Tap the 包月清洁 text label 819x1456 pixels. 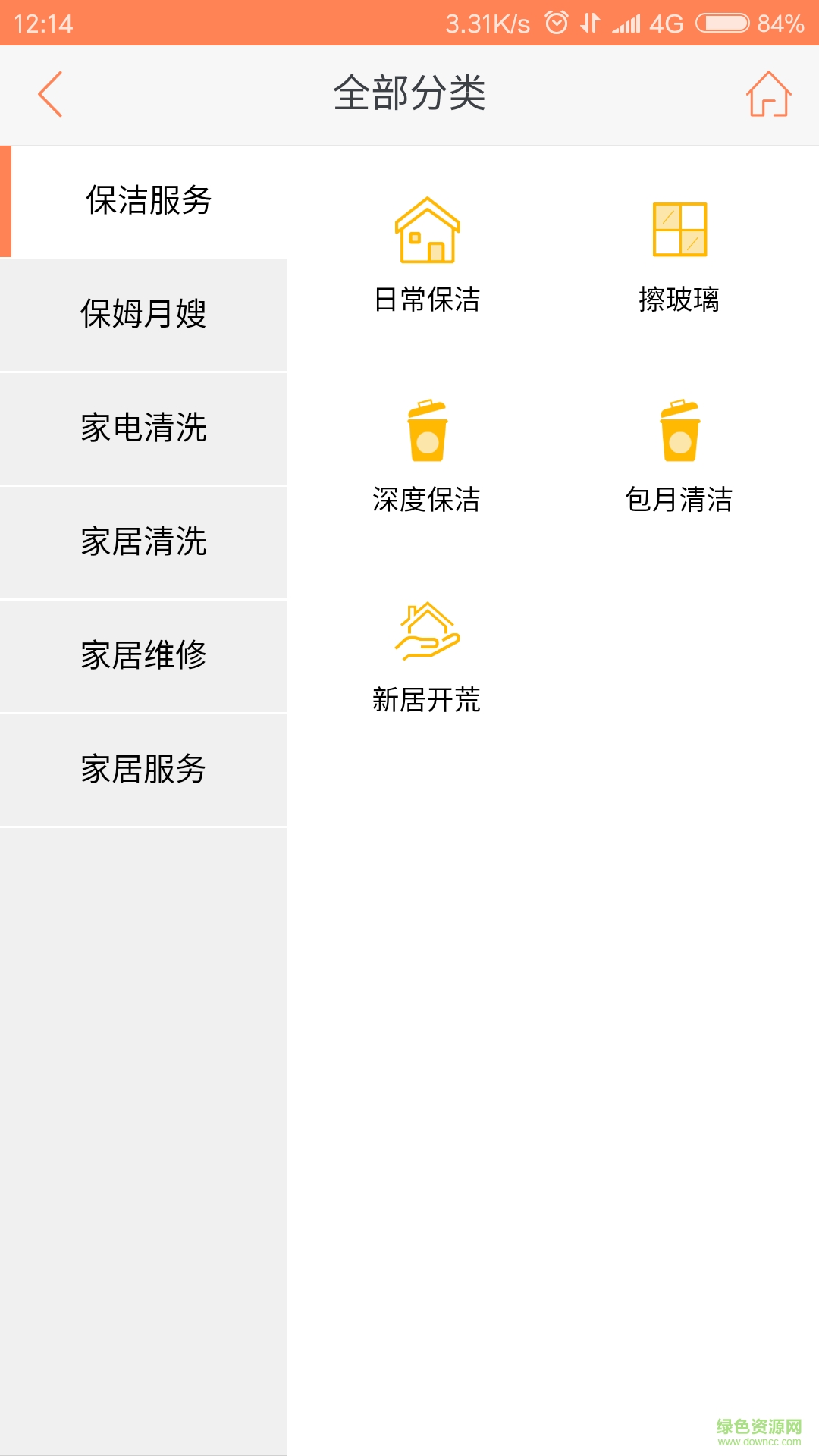(x=680, y=498)
